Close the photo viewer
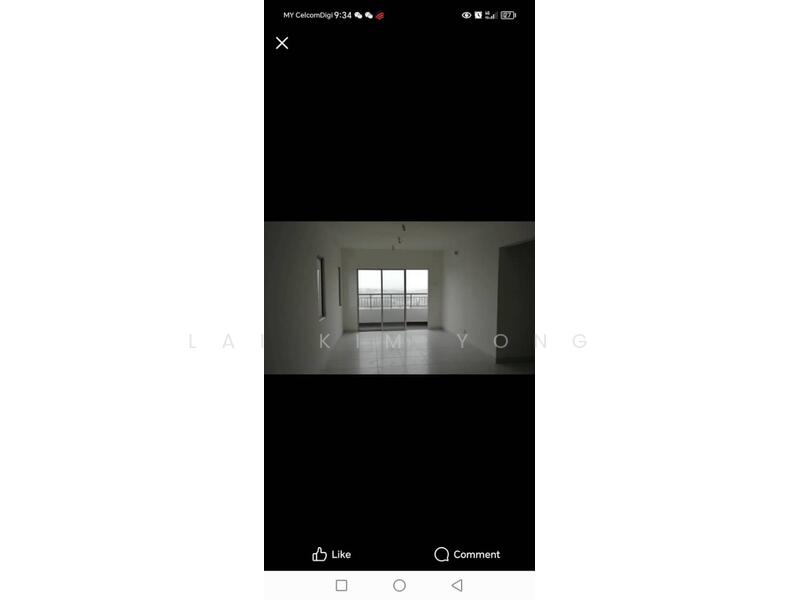800x600 pixels. tap(282, 43)
